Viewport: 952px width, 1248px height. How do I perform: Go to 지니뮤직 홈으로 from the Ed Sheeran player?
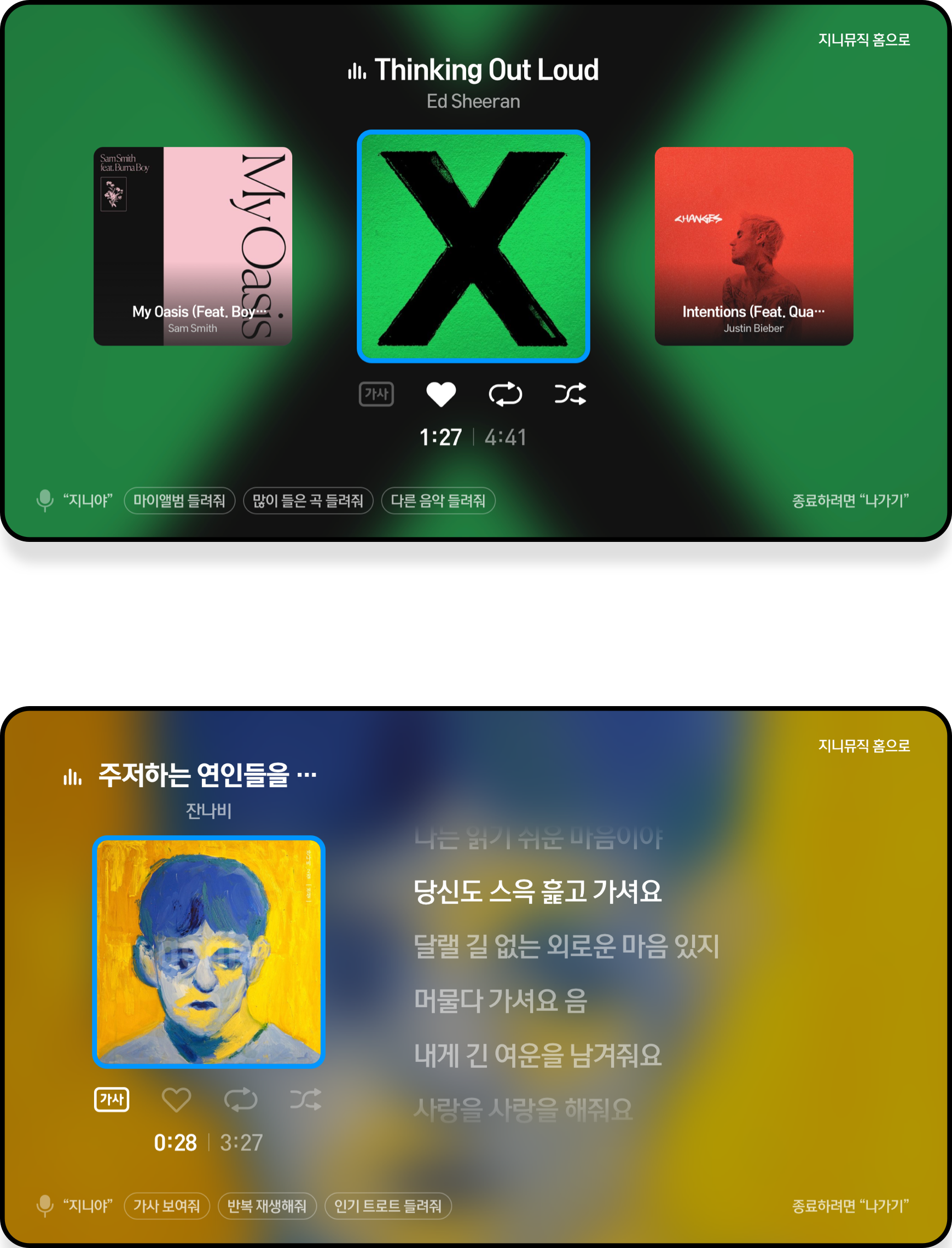pyautogui.click(x=863, y=39)
